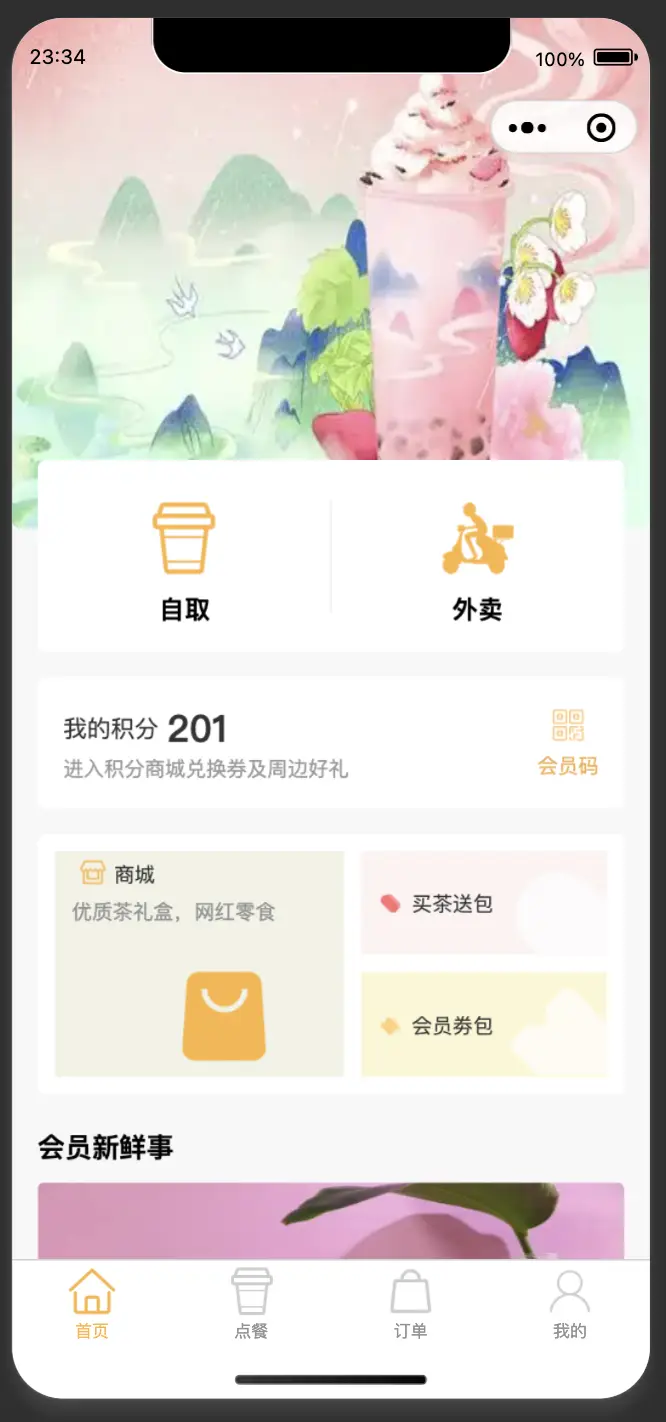The width and height of the screenshot is (666, 1422).
Task: Open the 会员新鲜事 banner image
Action: click(x=331, y=1222)
